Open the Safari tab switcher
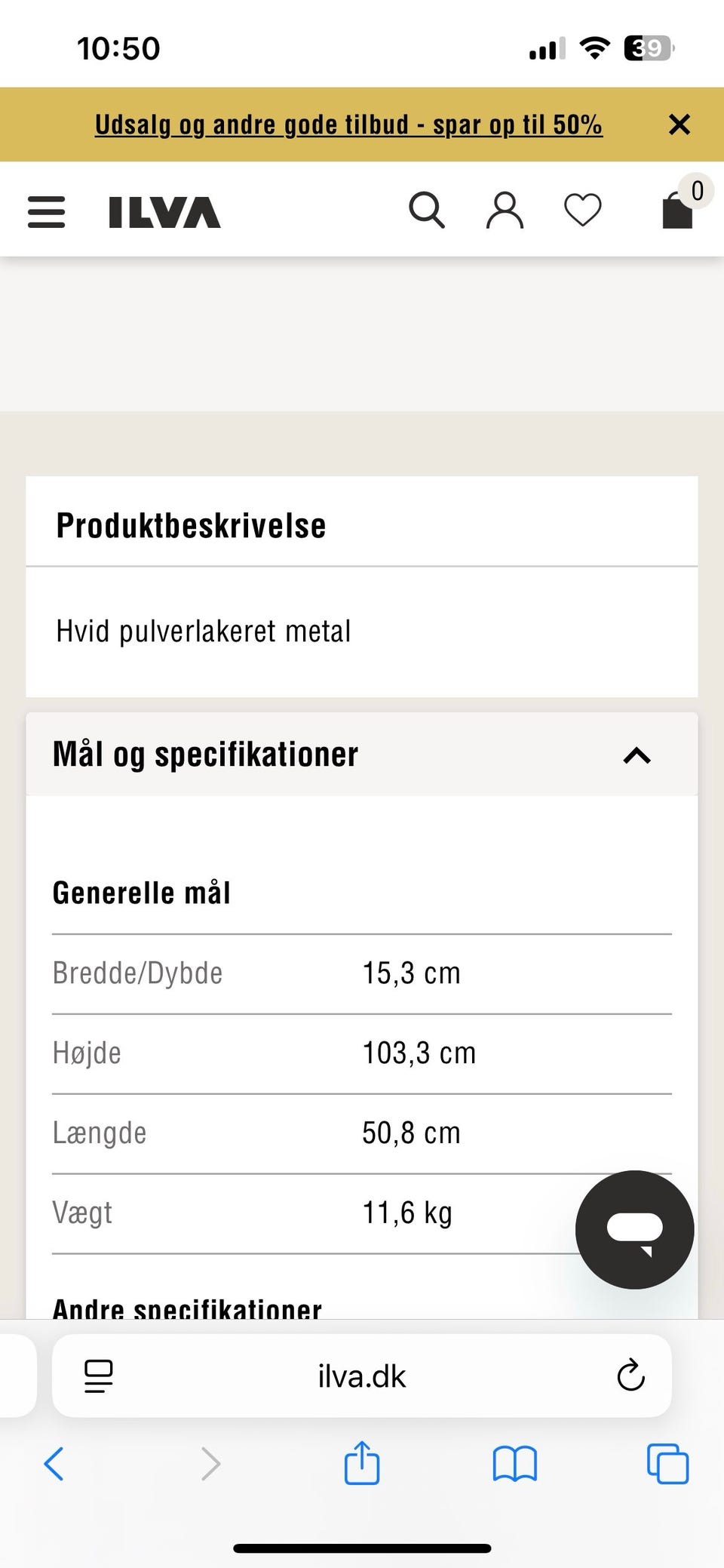 pos(667,1464)
